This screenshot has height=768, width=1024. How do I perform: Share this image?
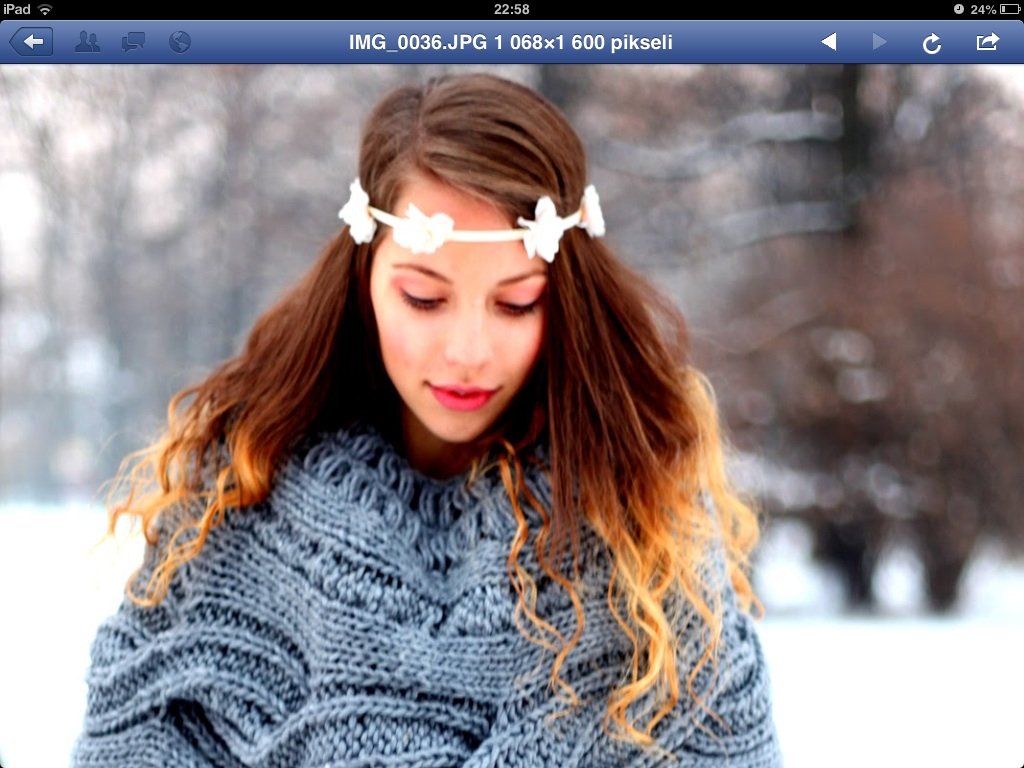[987, 42]
